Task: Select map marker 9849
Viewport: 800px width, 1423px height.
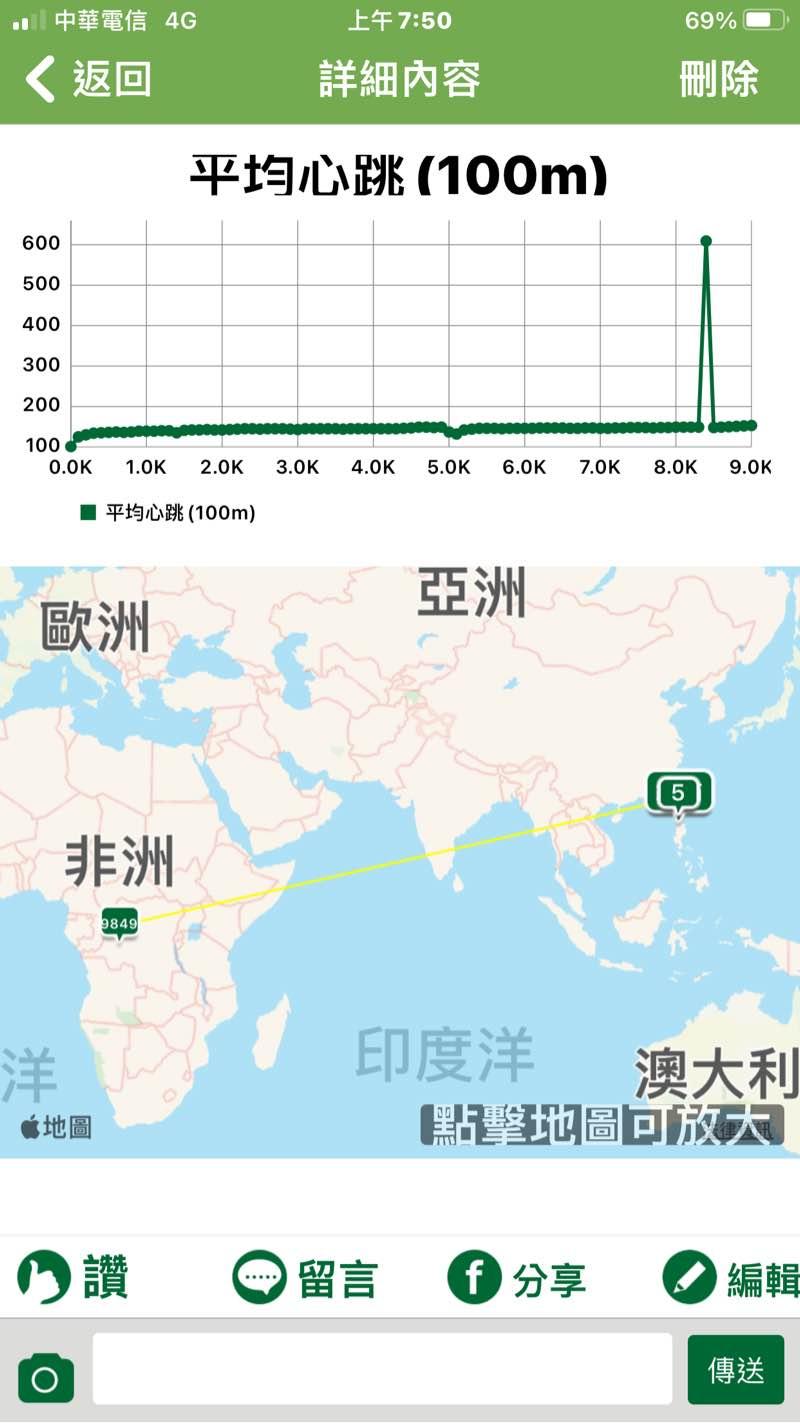Action: click(x=119, y=924)
